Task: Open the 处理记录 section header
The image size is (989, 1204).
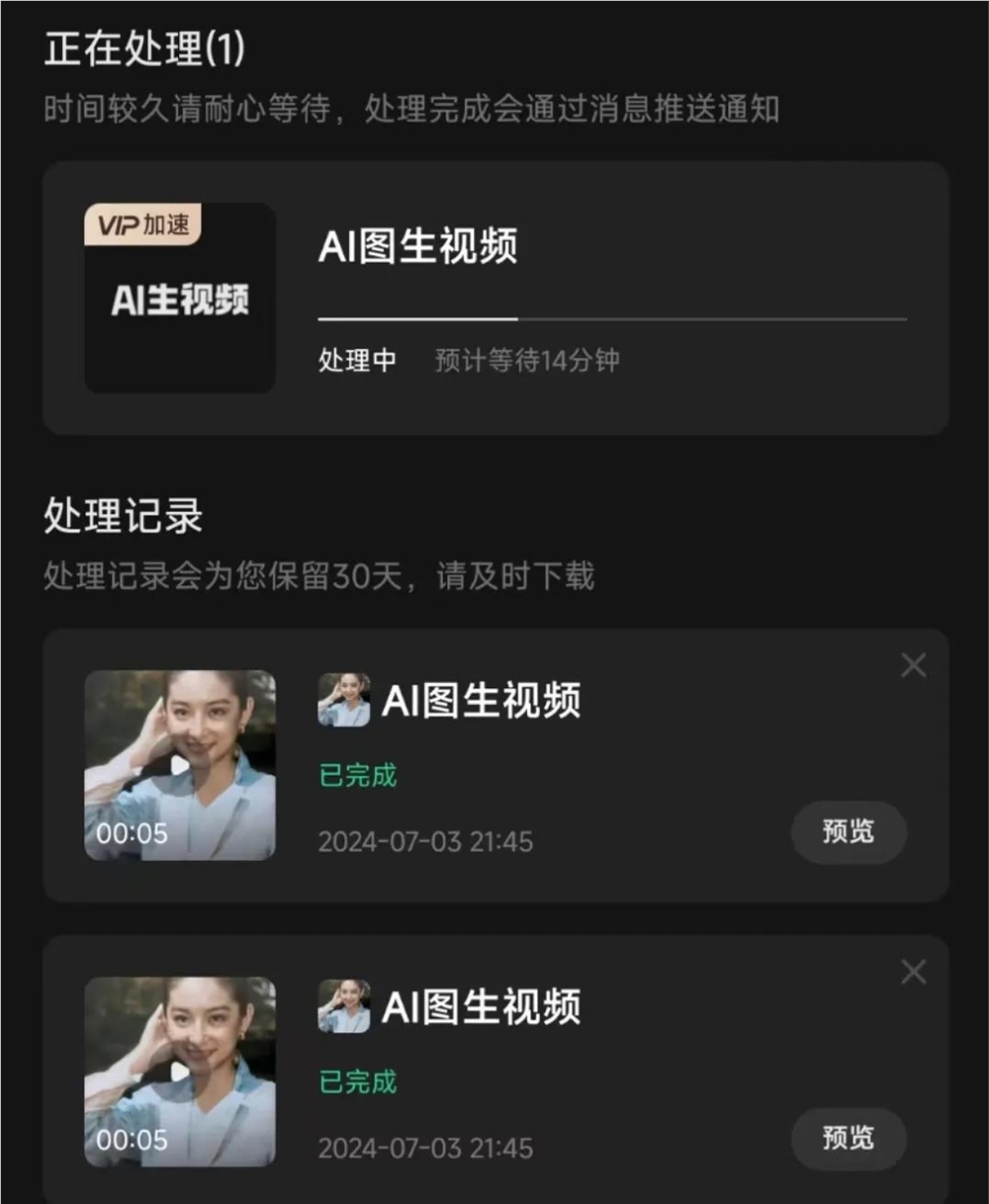Action: click(122, 515)
